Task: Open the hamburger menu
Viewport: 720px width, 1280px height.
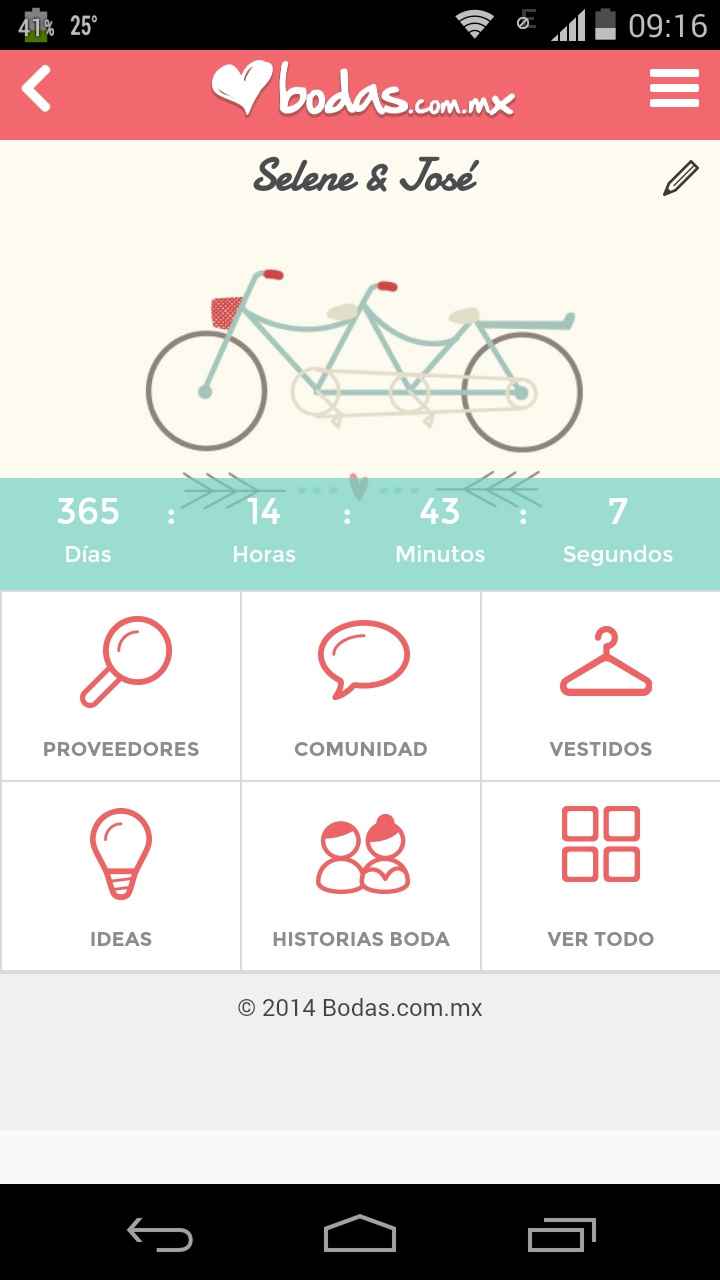Action: coord(674,89)
